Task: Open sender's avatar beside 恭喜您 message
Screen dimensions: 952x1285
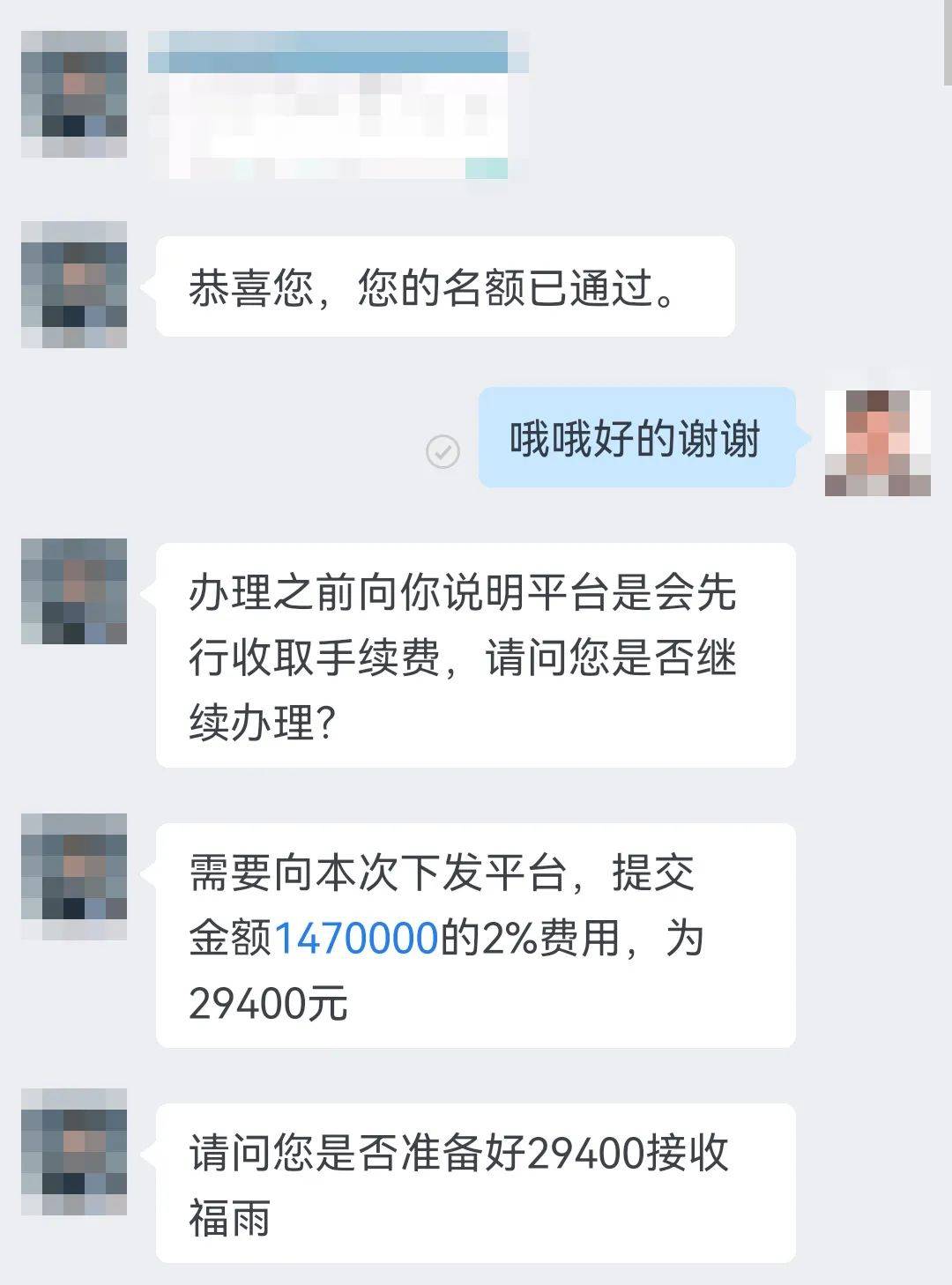Action: point(74,285)
